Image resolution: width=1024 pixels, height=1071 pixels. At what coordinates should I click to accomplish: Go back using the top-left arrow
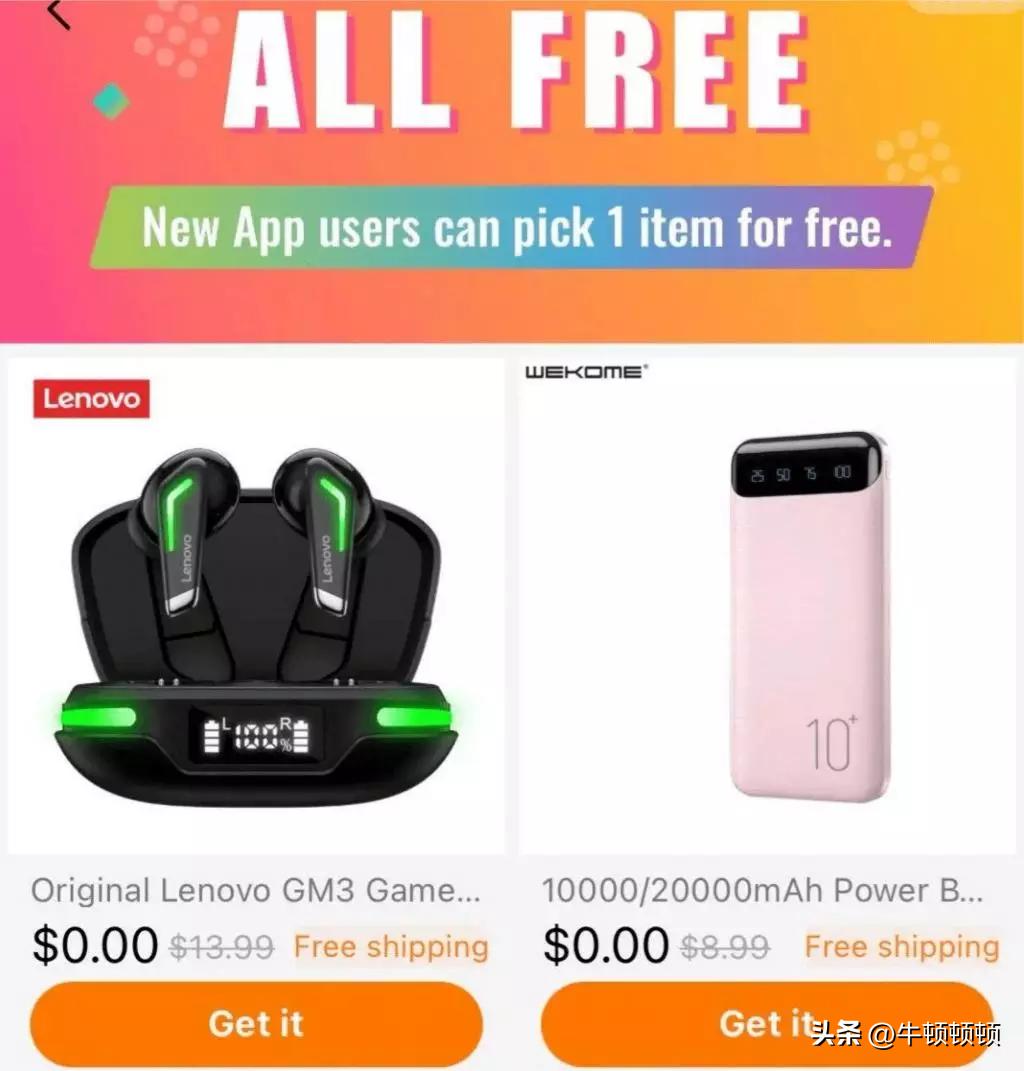(x=59, y=14)
